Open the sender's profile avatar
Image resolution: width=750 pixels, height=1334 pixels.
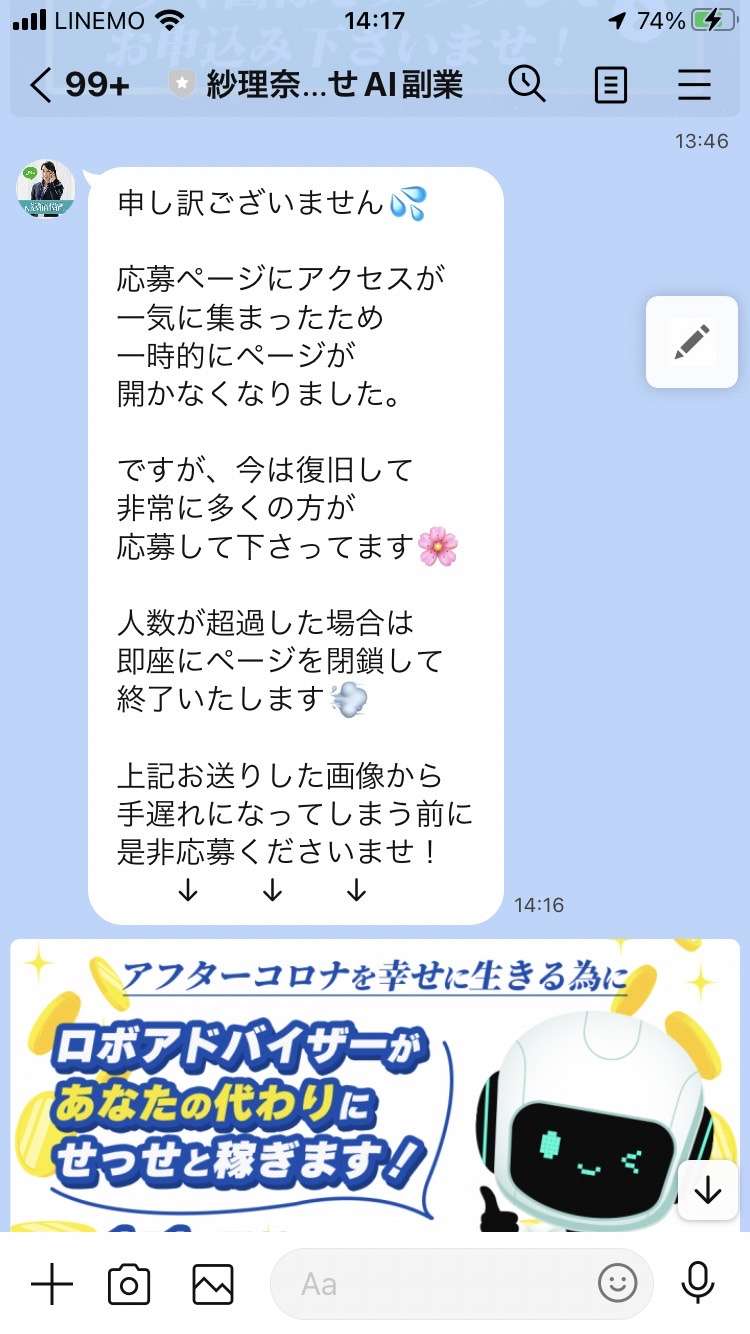45,188
